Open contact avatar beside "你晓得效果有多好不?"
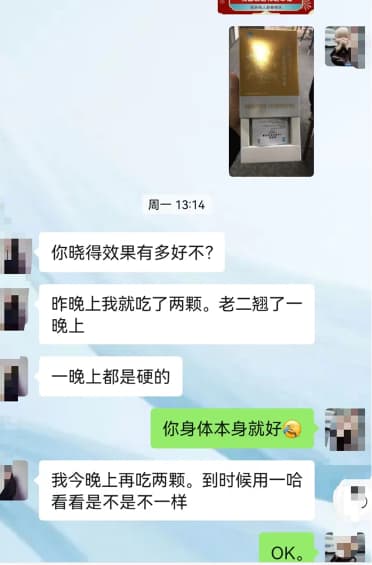Viewport: 372px width, 565px height. point(16,256)
